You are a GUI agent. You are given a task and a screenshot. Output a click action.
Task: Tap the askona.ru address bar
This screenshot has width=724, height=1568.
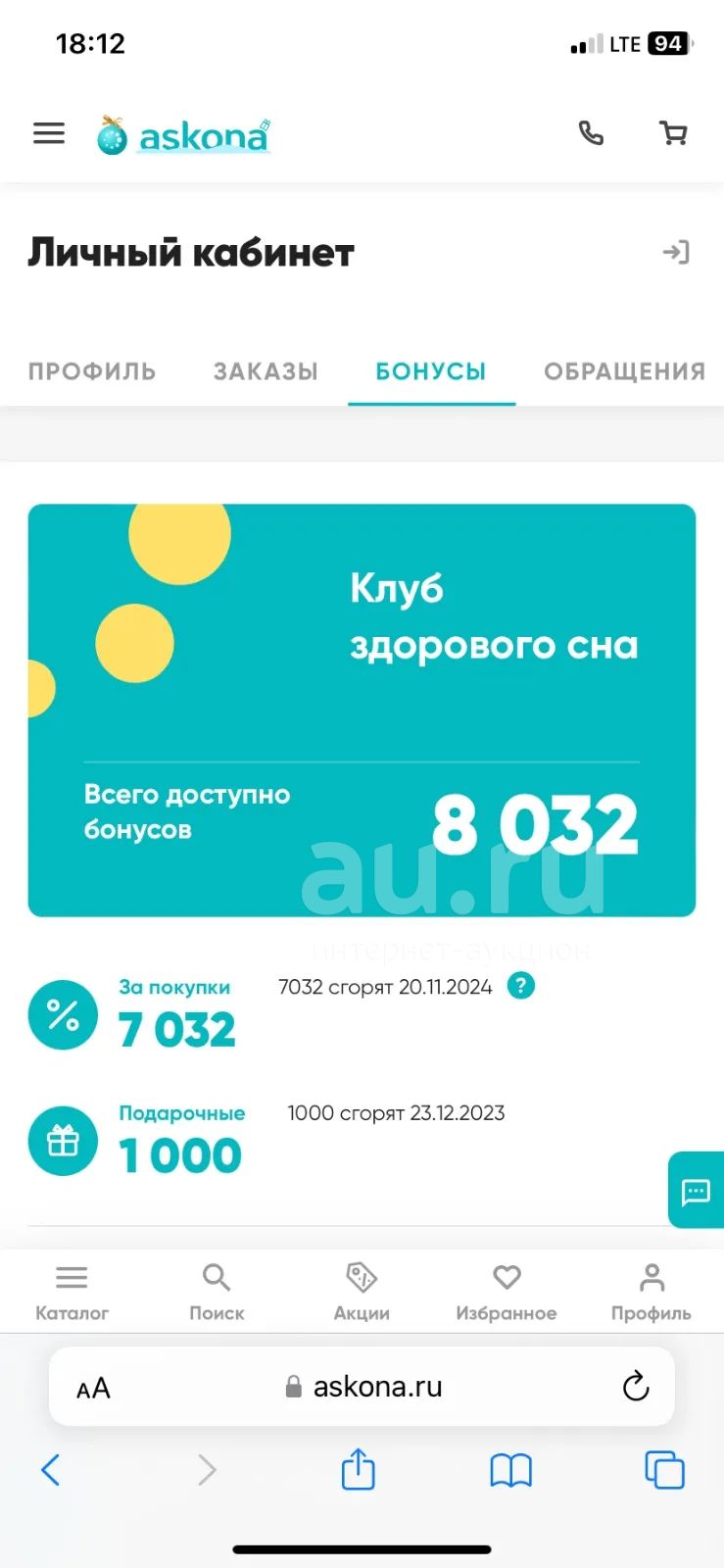point(362,1387)
